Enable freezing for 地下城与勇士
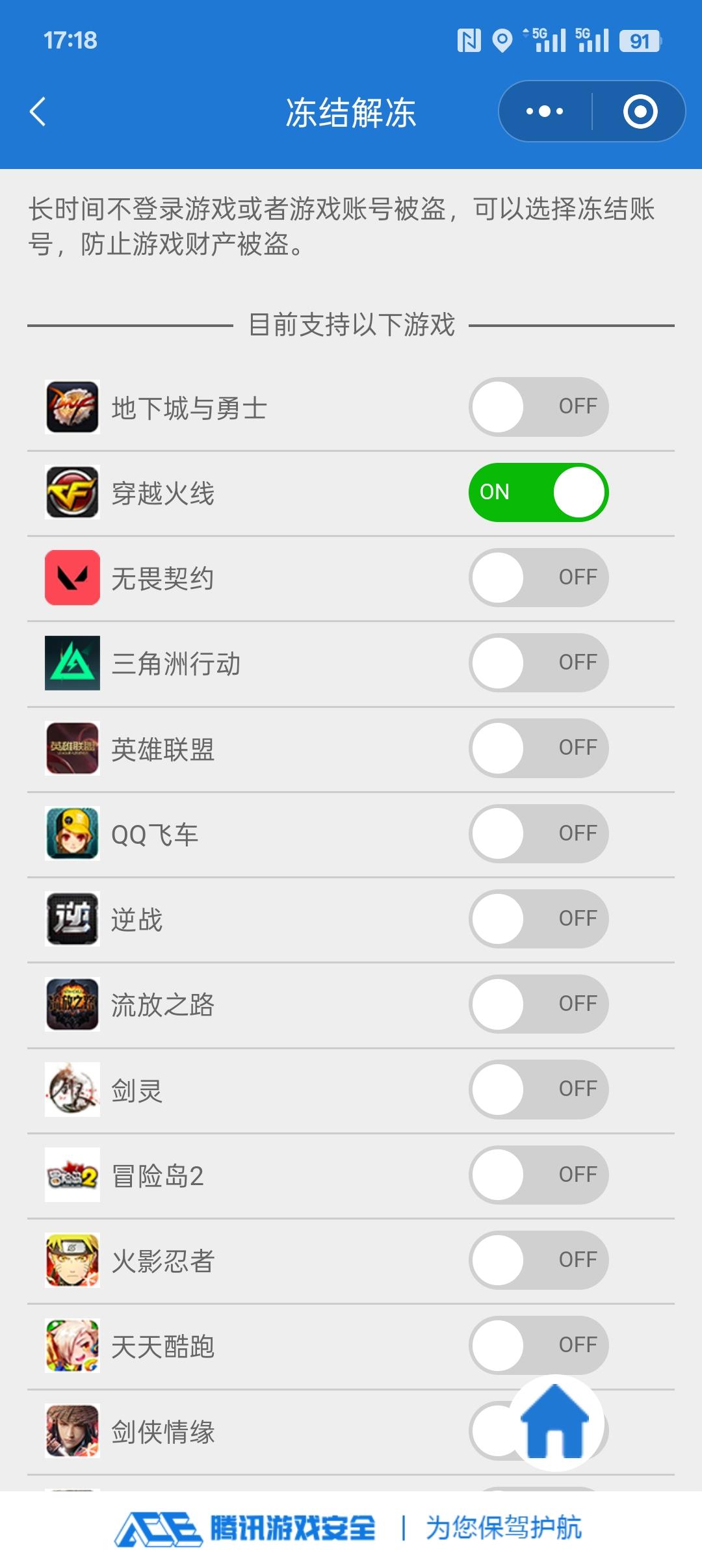This screenshot has height=1568, width=702. pyautogui.click(x=538, y=406)
